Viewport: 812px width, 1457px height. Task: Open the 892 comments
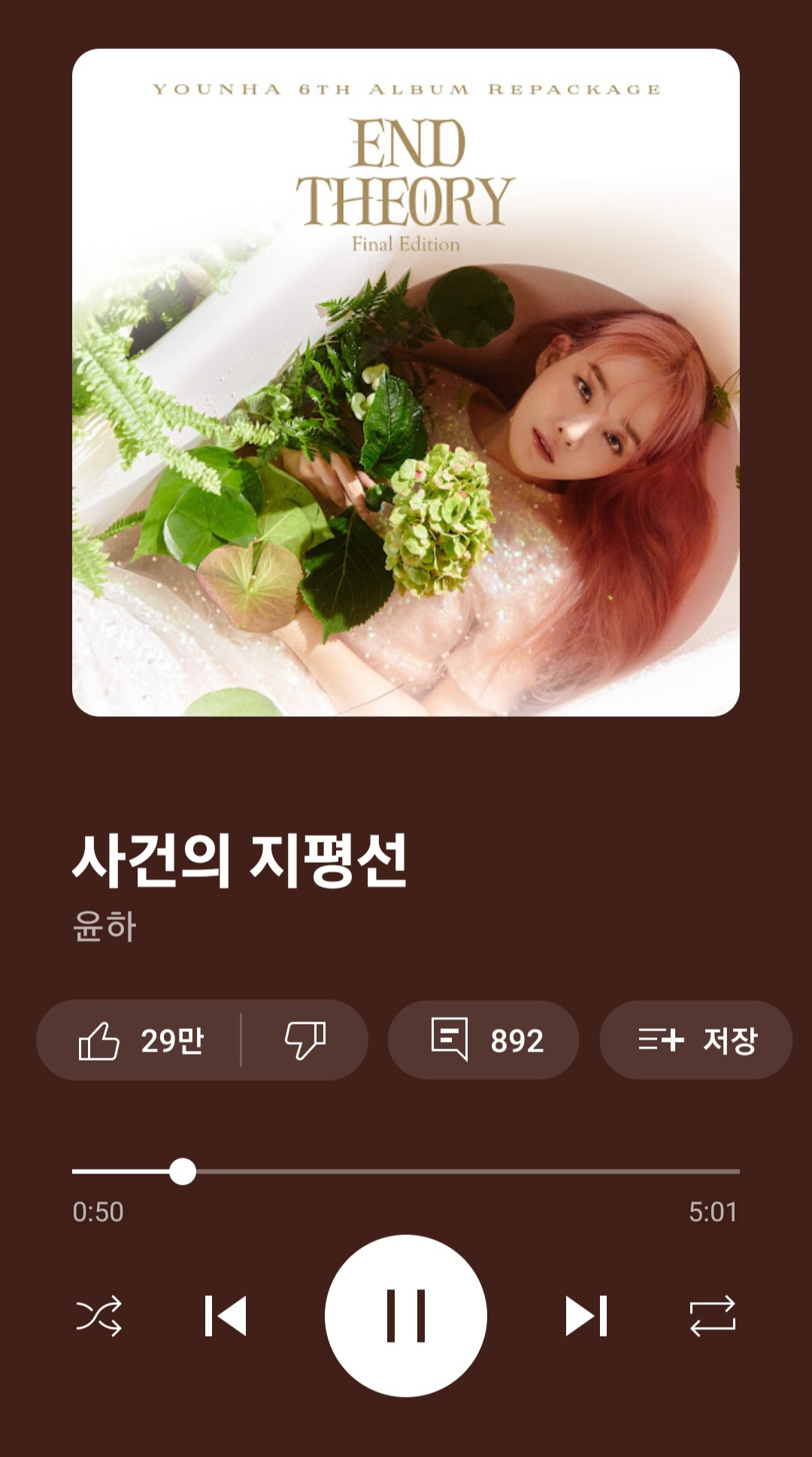[x=483, y=1040]
